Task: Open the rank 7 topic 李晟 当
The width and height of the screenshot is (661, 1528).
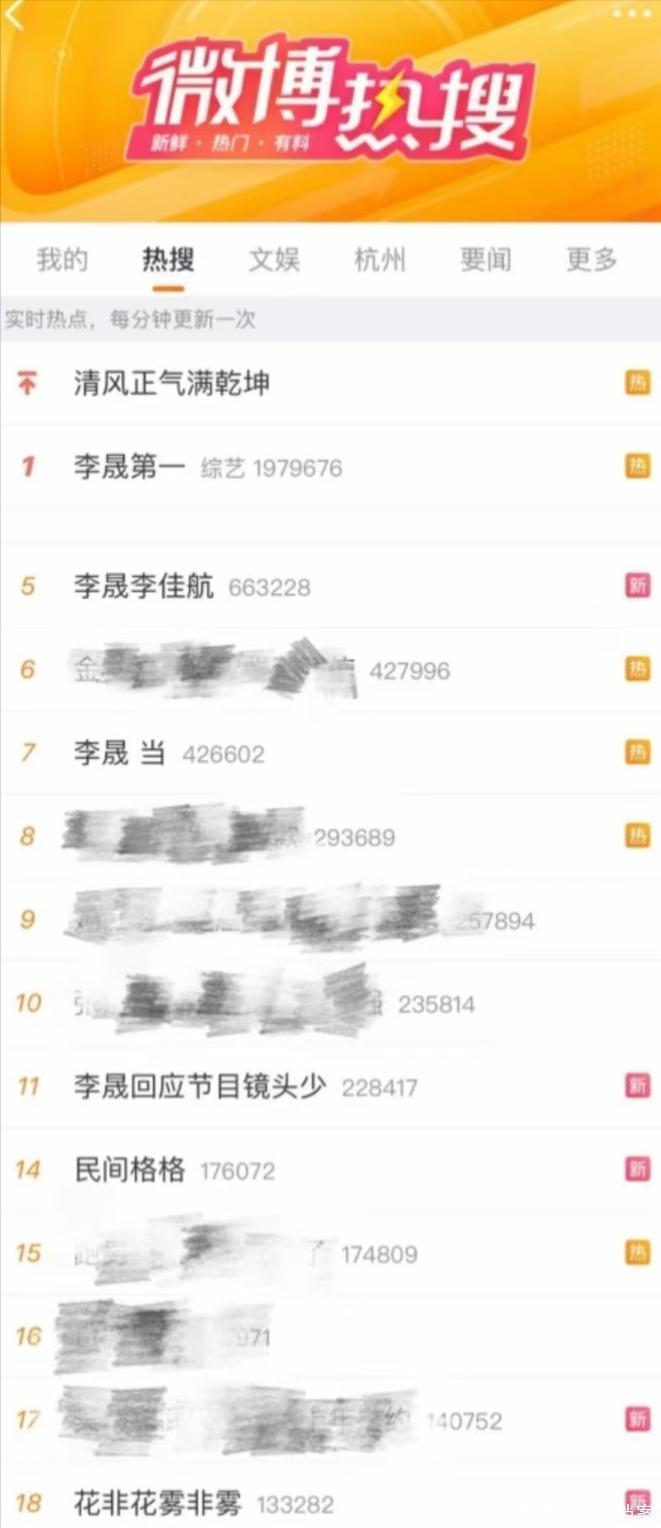Action: [x=119, y=753]
